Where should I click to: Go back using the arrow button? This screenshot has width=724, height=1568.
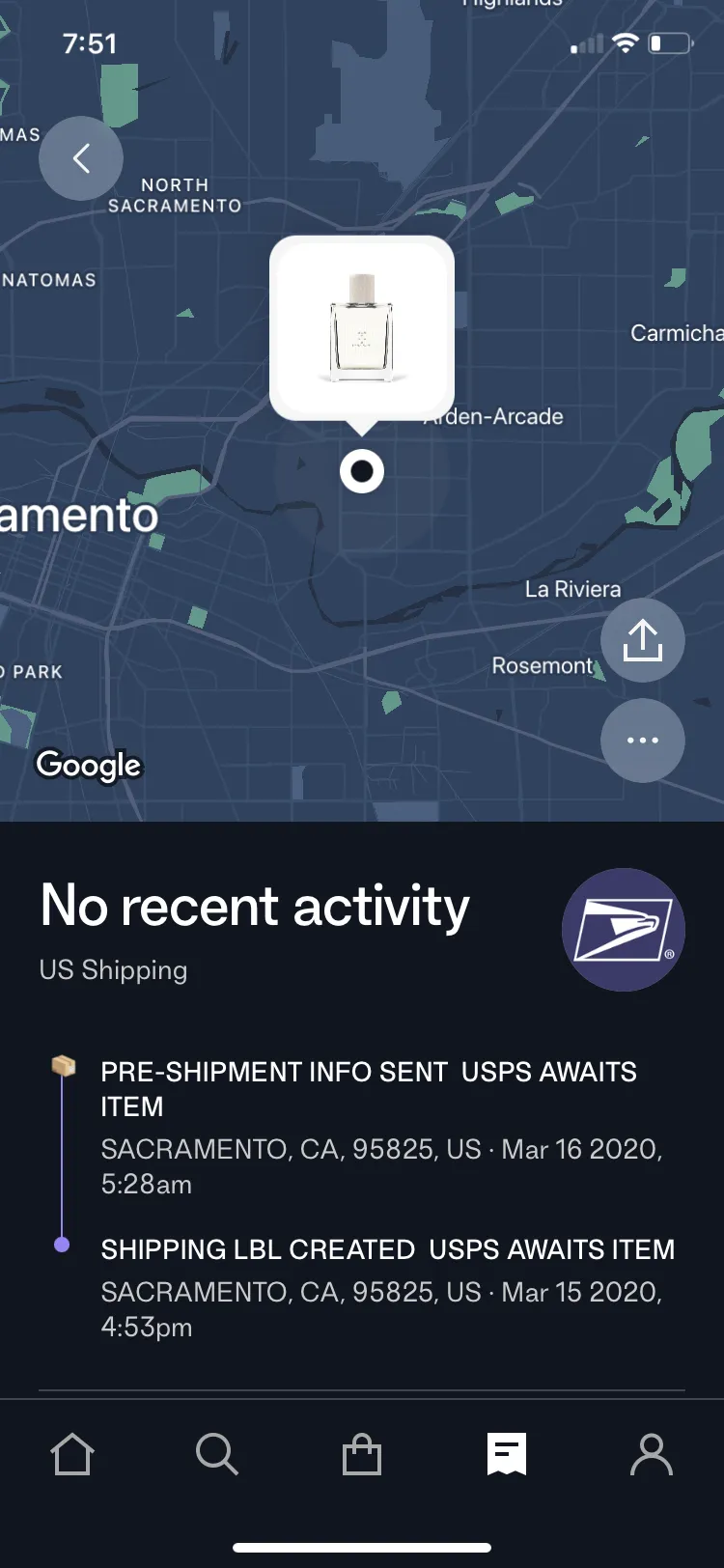pyautogui.click(x=81, y=158)
